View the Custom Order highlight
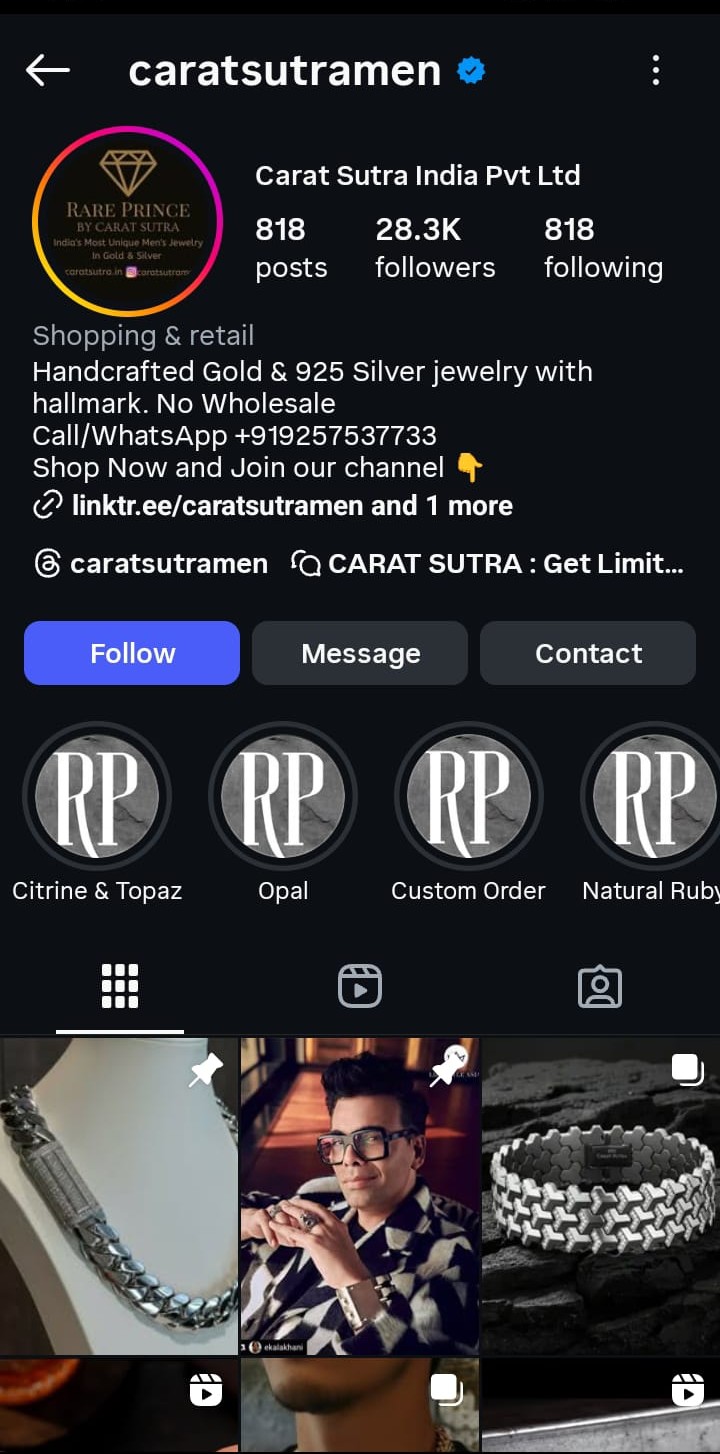The width and height of the screenshot is (720, 1454). [x=468, y=797]
